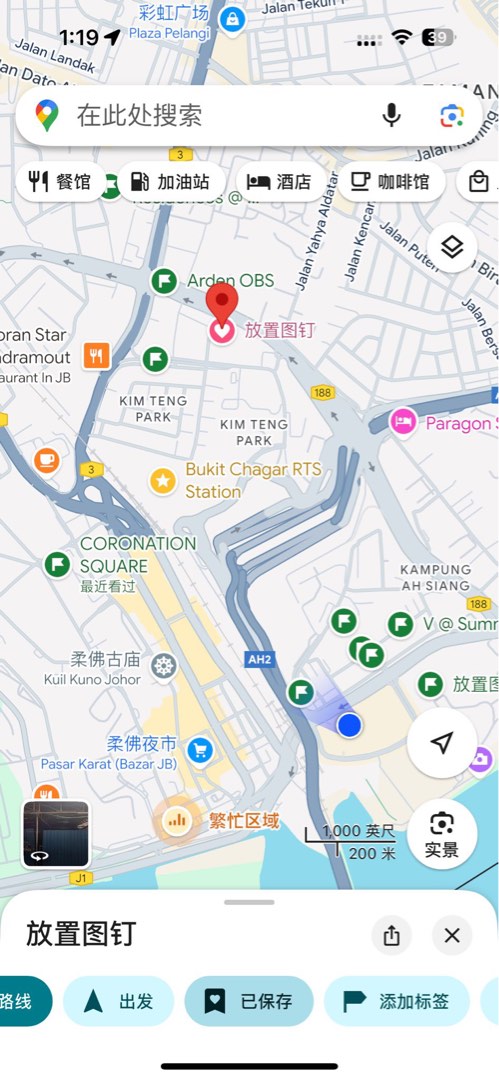Open 实景 Live View
This screenshot has width=499, height=1080.
coord(442,833)
